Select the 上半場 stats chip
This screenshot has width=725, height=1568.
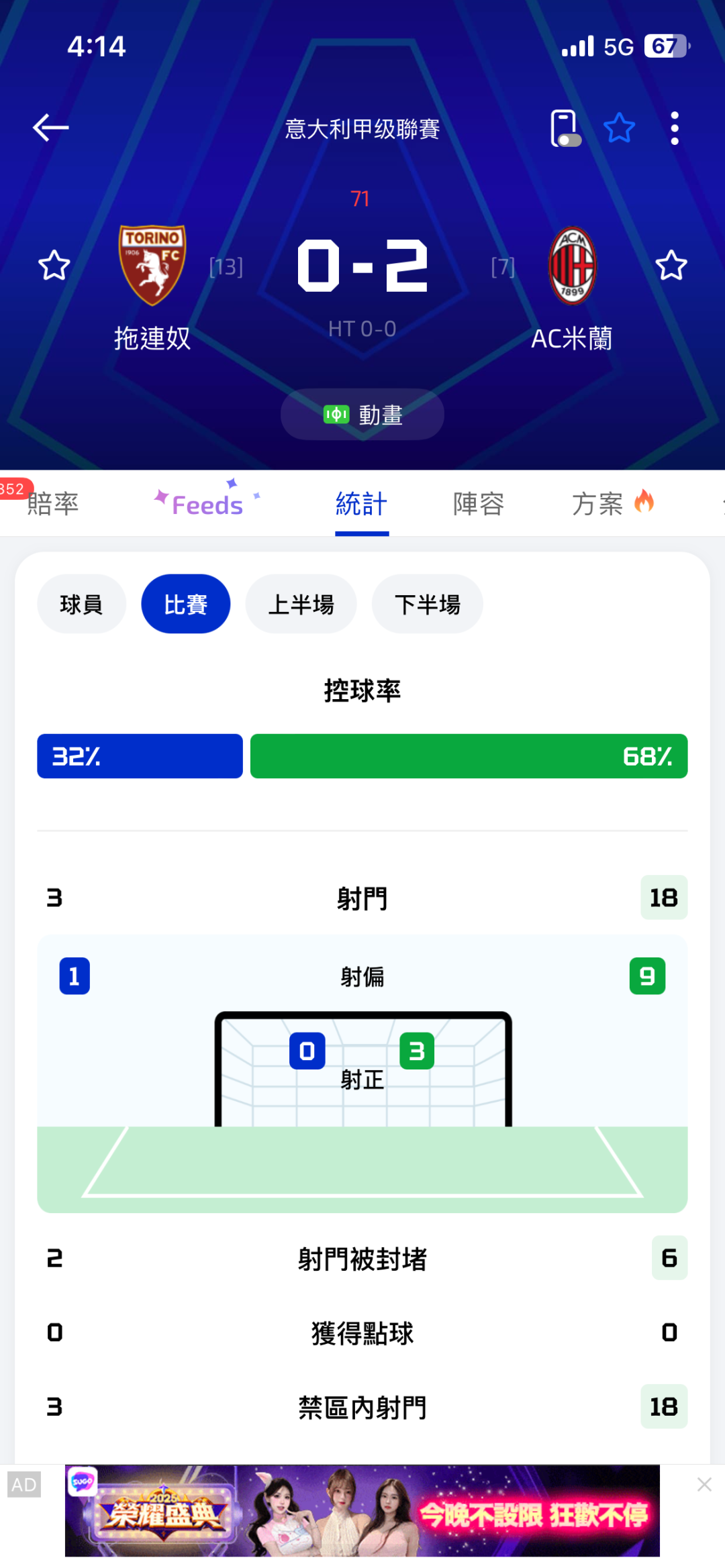301,604
